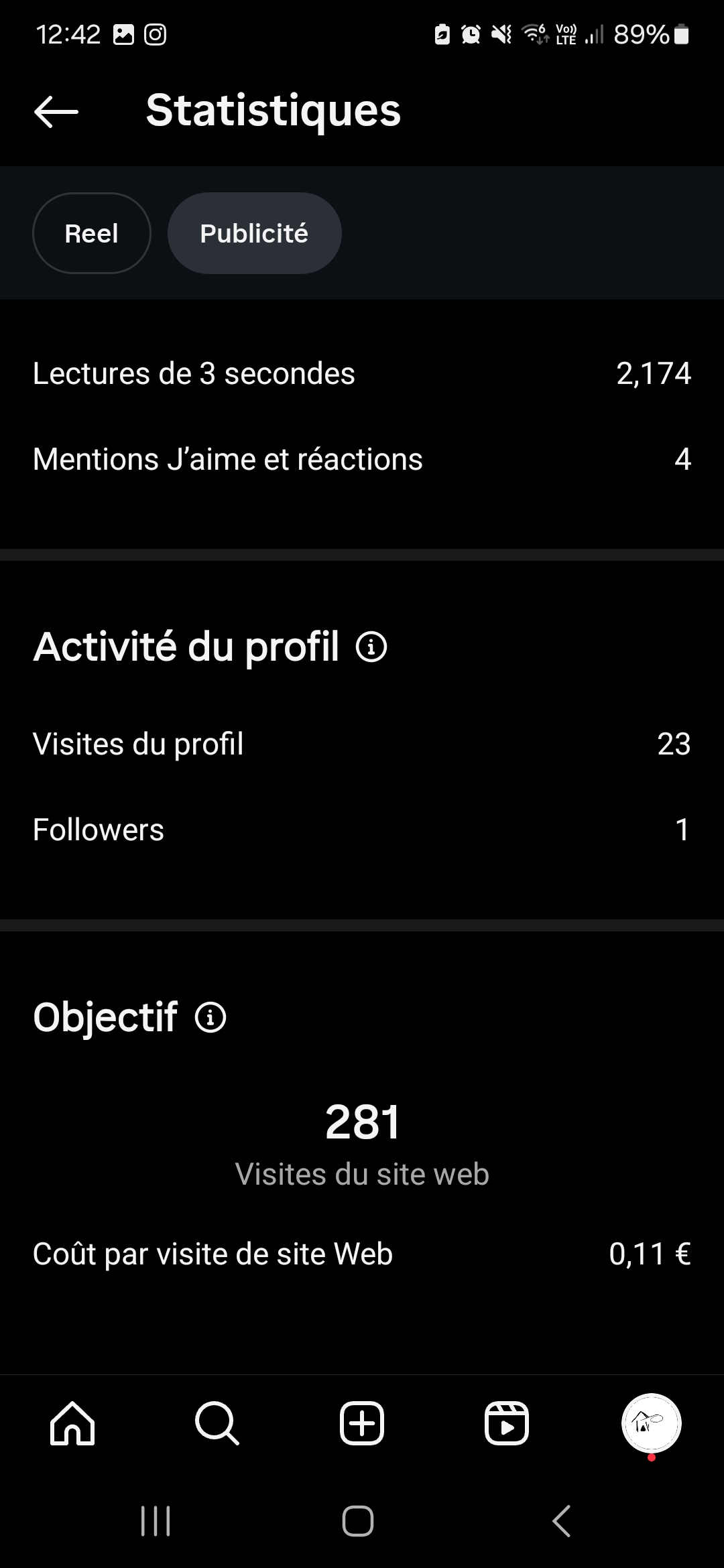Switch to the Reel statistics tab
The width and height of the screenshot is (724, 1568).
92,233
